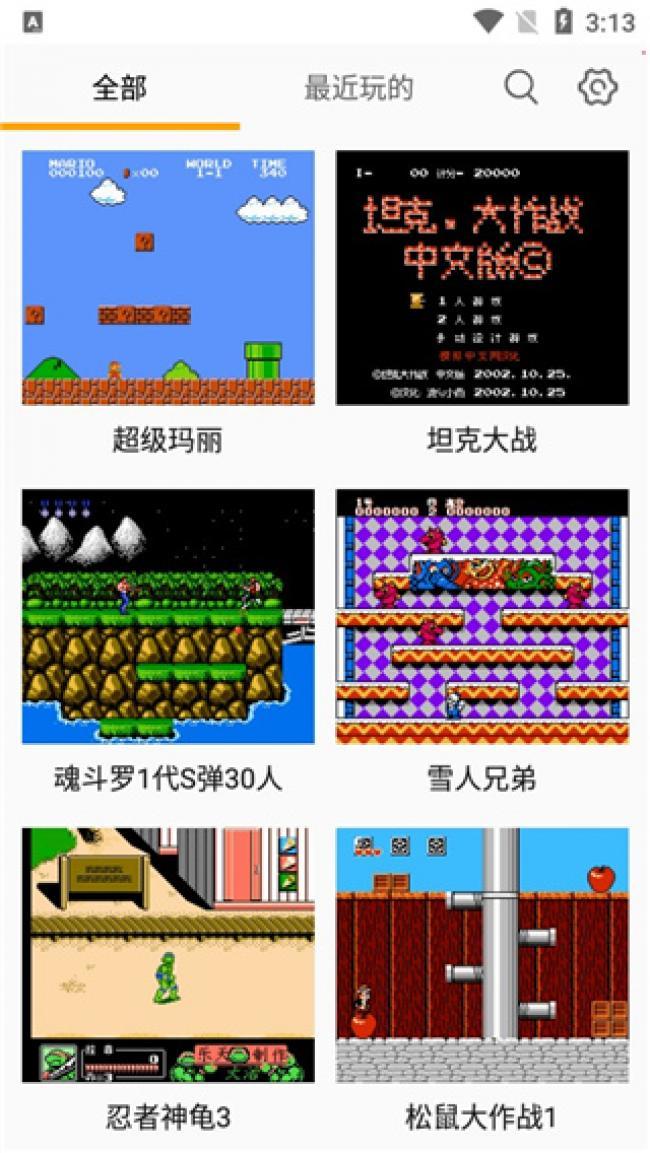Open the settings gear
The width and height of the screenshot is (650, 1153).
598,88
